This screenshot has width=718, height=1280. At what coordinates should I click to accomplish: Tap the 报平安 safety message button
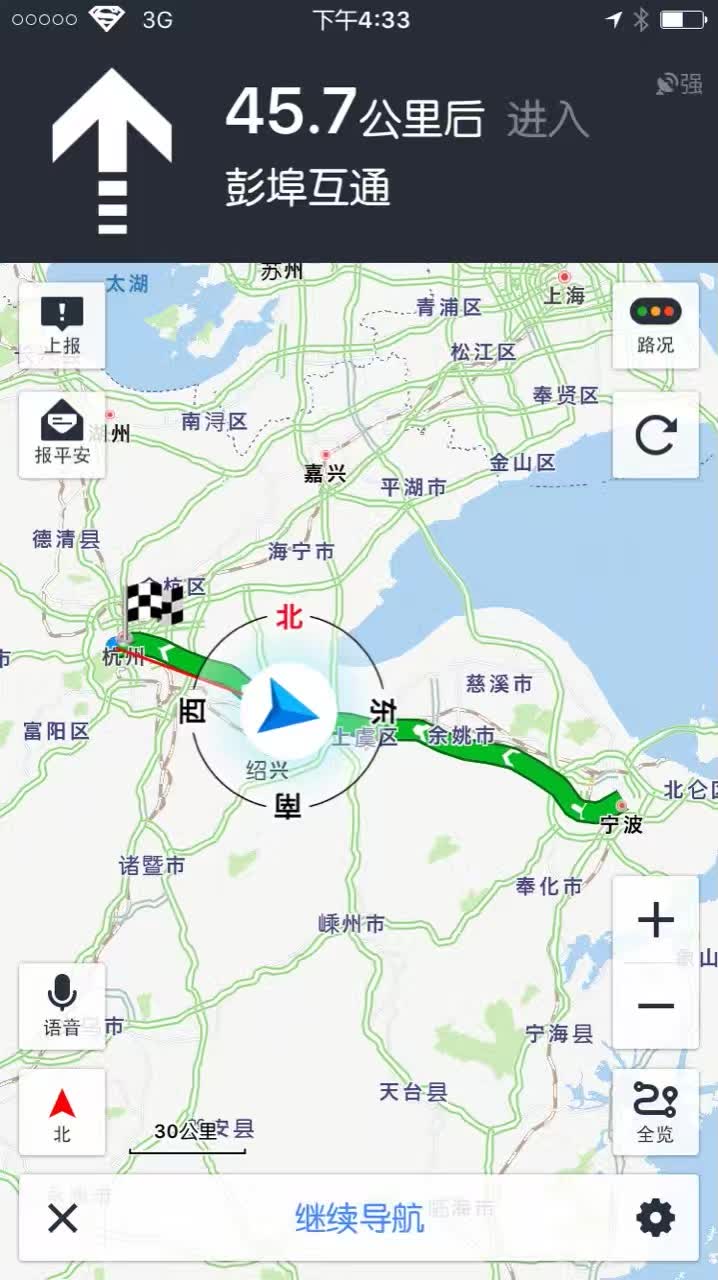62,434
